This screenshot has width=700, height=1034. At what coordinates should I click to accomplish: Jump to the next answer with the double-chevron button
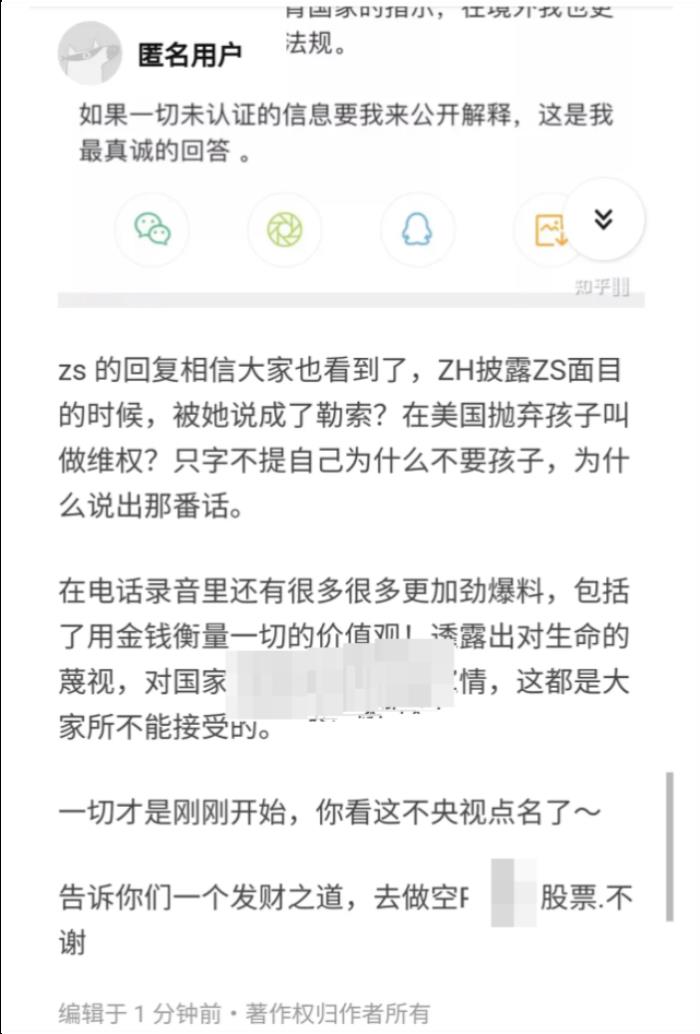603,220
